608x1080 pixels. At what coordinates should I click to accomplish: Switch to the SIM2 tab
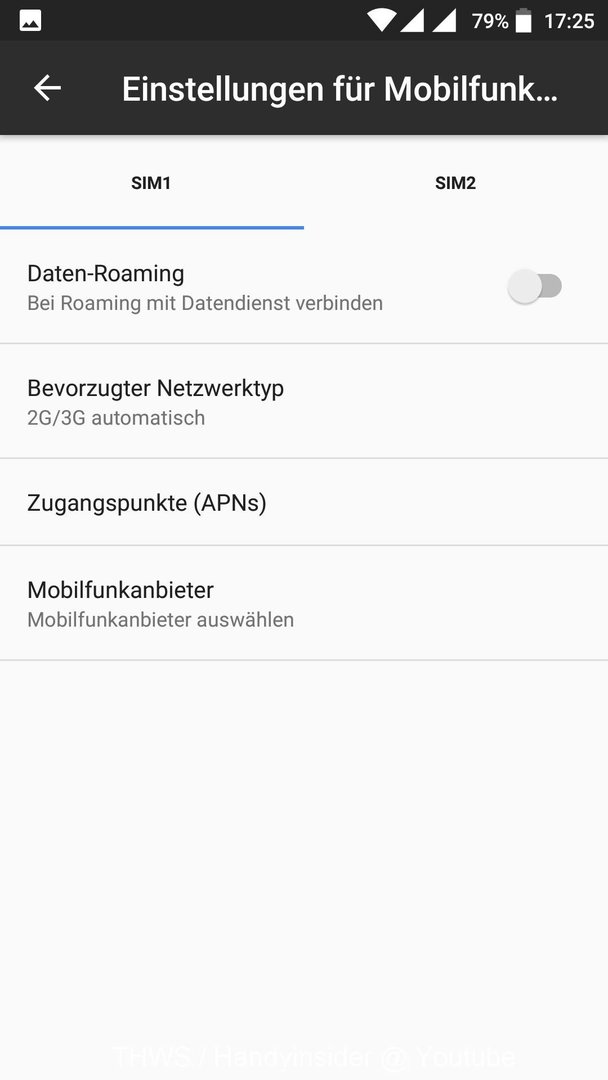456,183
